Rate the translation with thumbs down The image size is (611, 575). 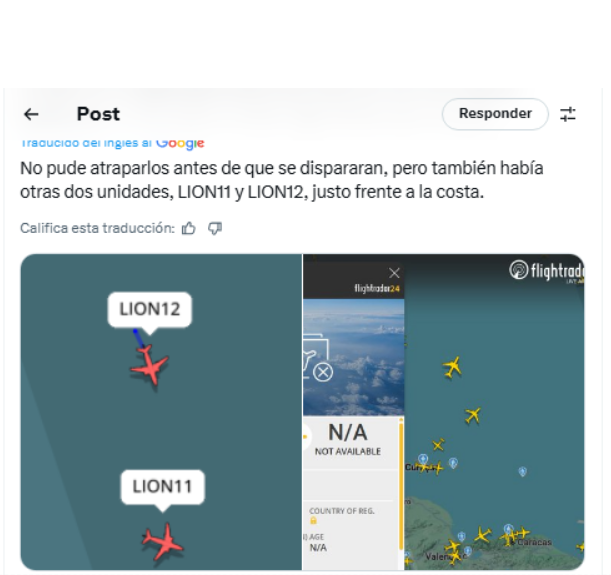pos(214,228)
